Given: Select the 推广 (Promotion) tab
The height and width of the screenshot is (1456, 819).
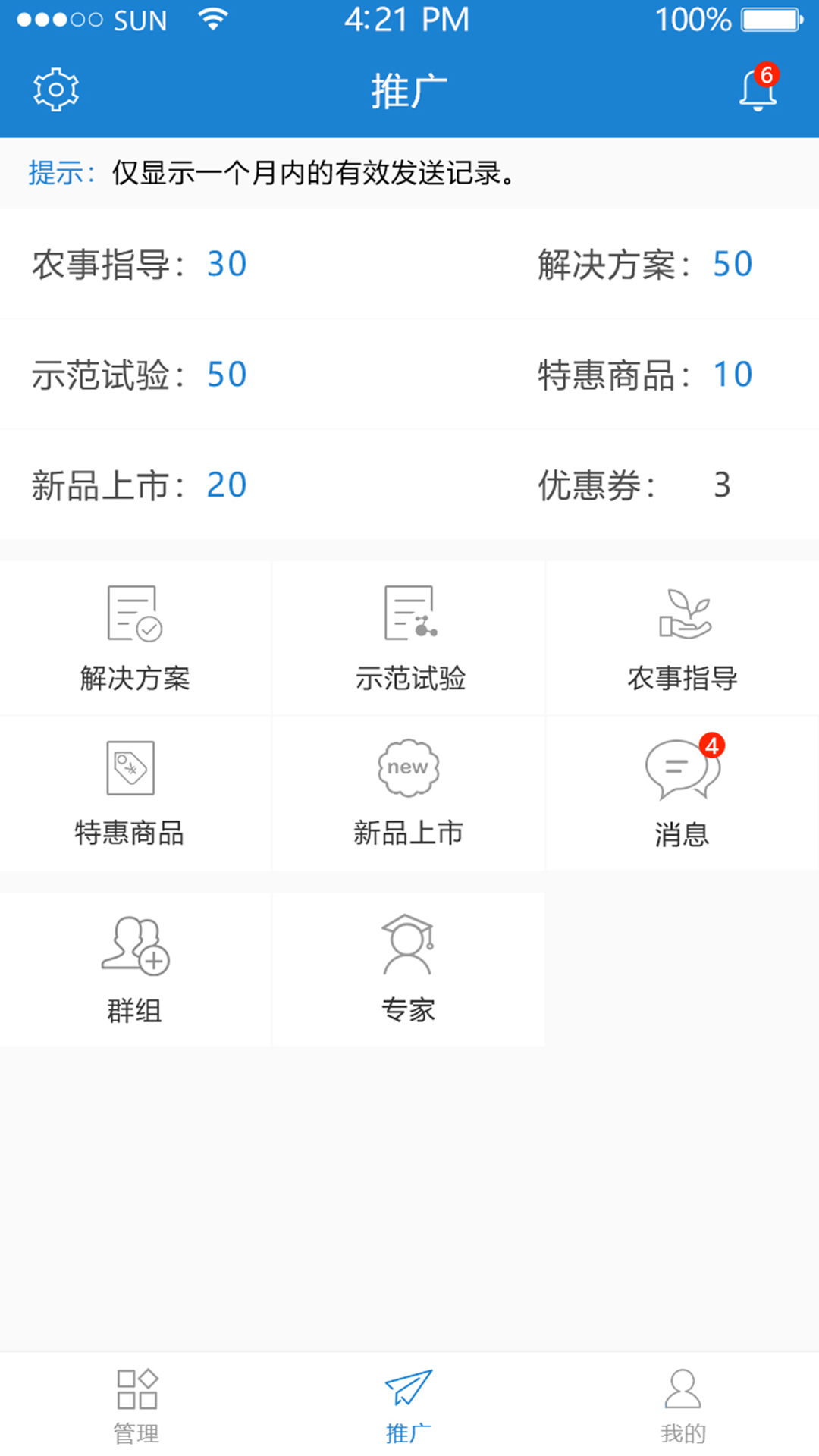Looking at the screenshot, I should pos(408,1407).
